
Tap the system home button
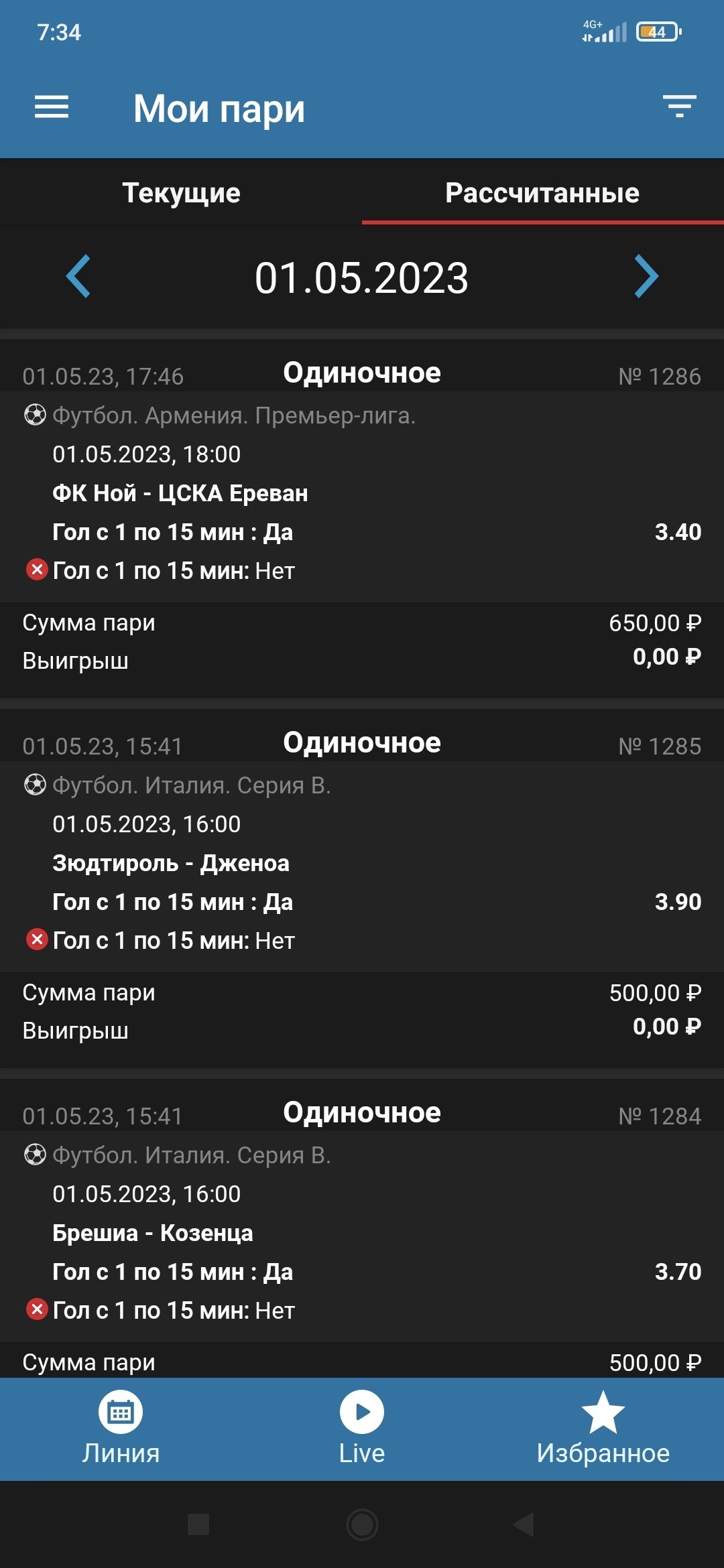click(x=362, y=1524)
